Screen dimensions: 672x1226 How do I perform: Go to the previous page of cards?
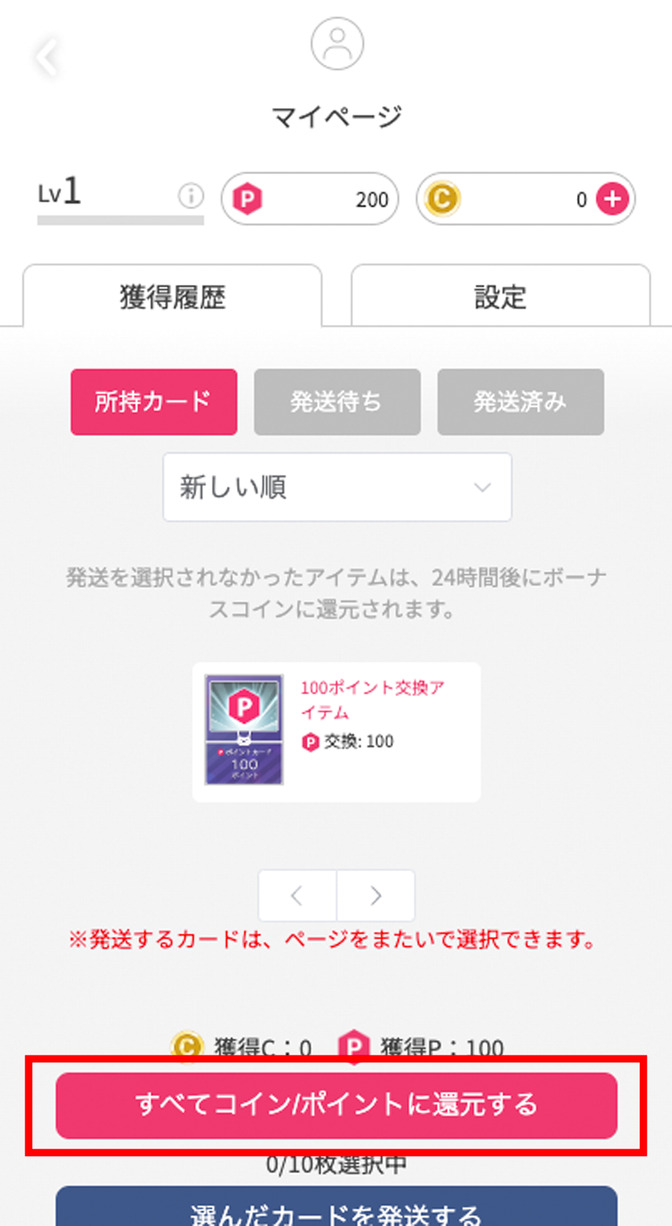click(x=298, y=895)
